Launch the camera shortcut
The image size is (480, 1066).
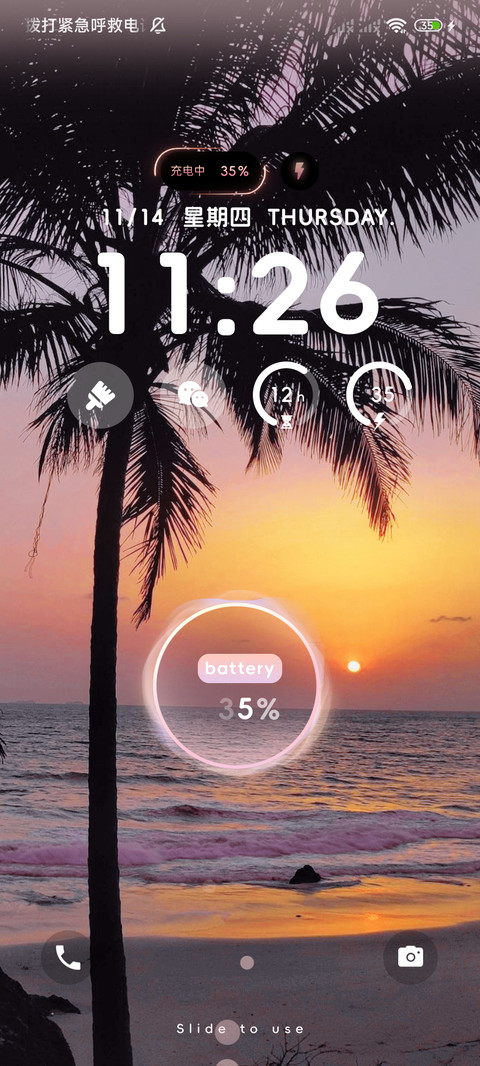[410, 957]
